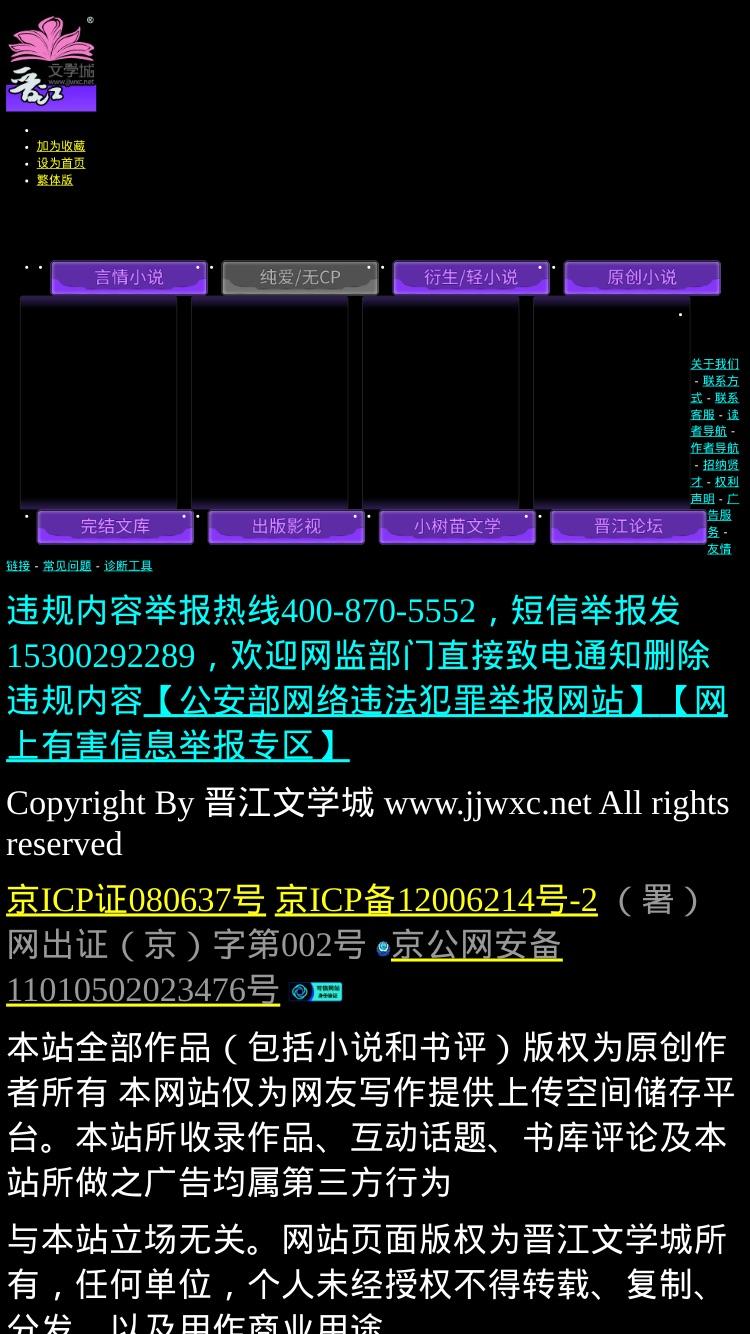Screen dimensions: 750x1334
Task: Open the 京公网安备 registration link
Action: 285,967
